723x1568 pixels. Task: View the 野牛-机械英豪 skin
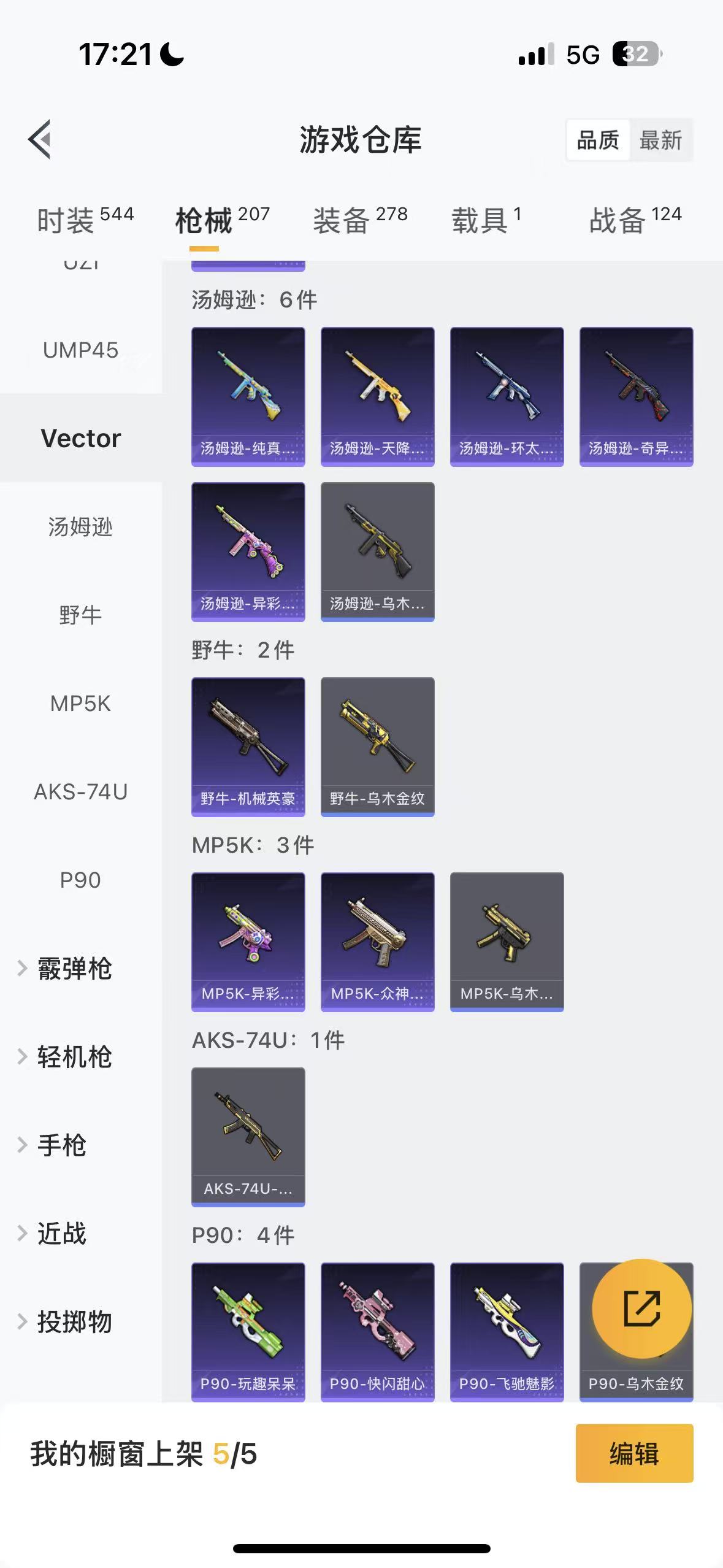coord(248,747)
